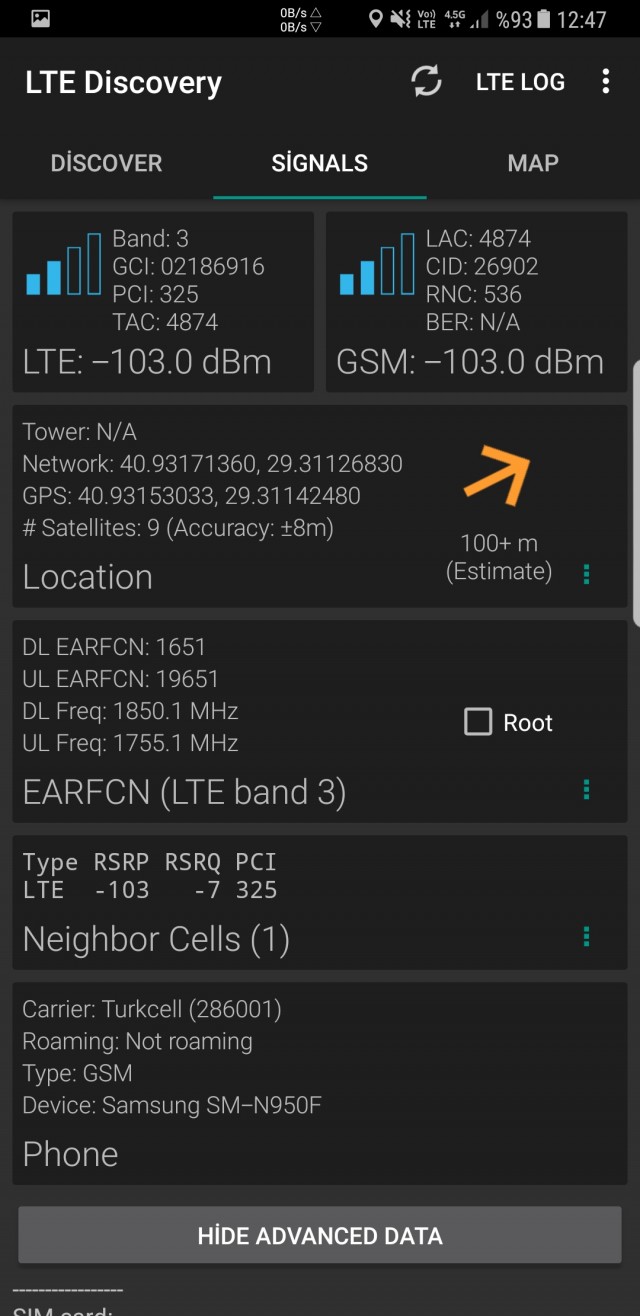The image size is (640, 1316).
Task: Open the Location card options menu
Action: pyautogui.click(x=586, y=573)
